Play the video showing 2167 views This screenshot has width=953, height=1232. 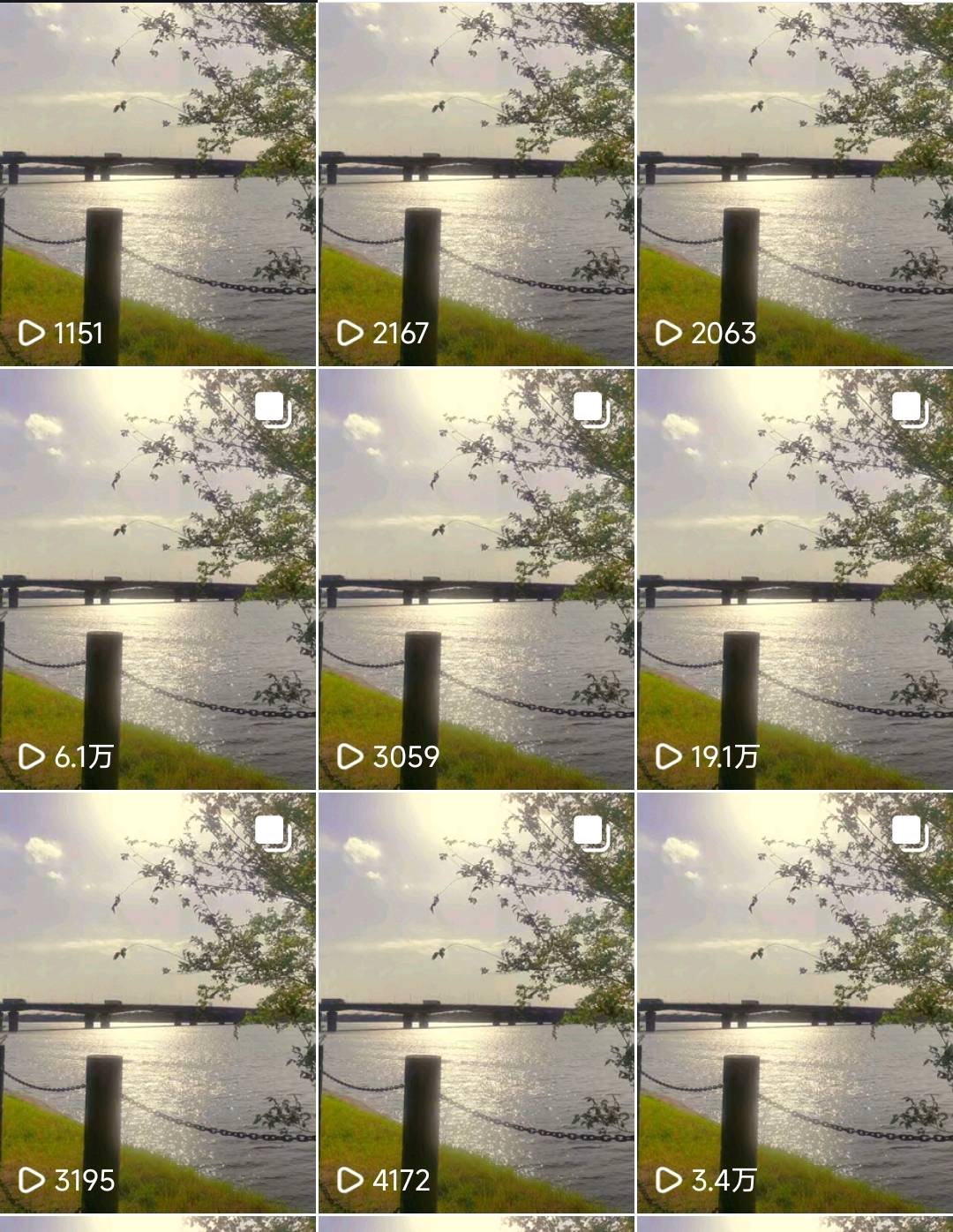tap(476, 184)
